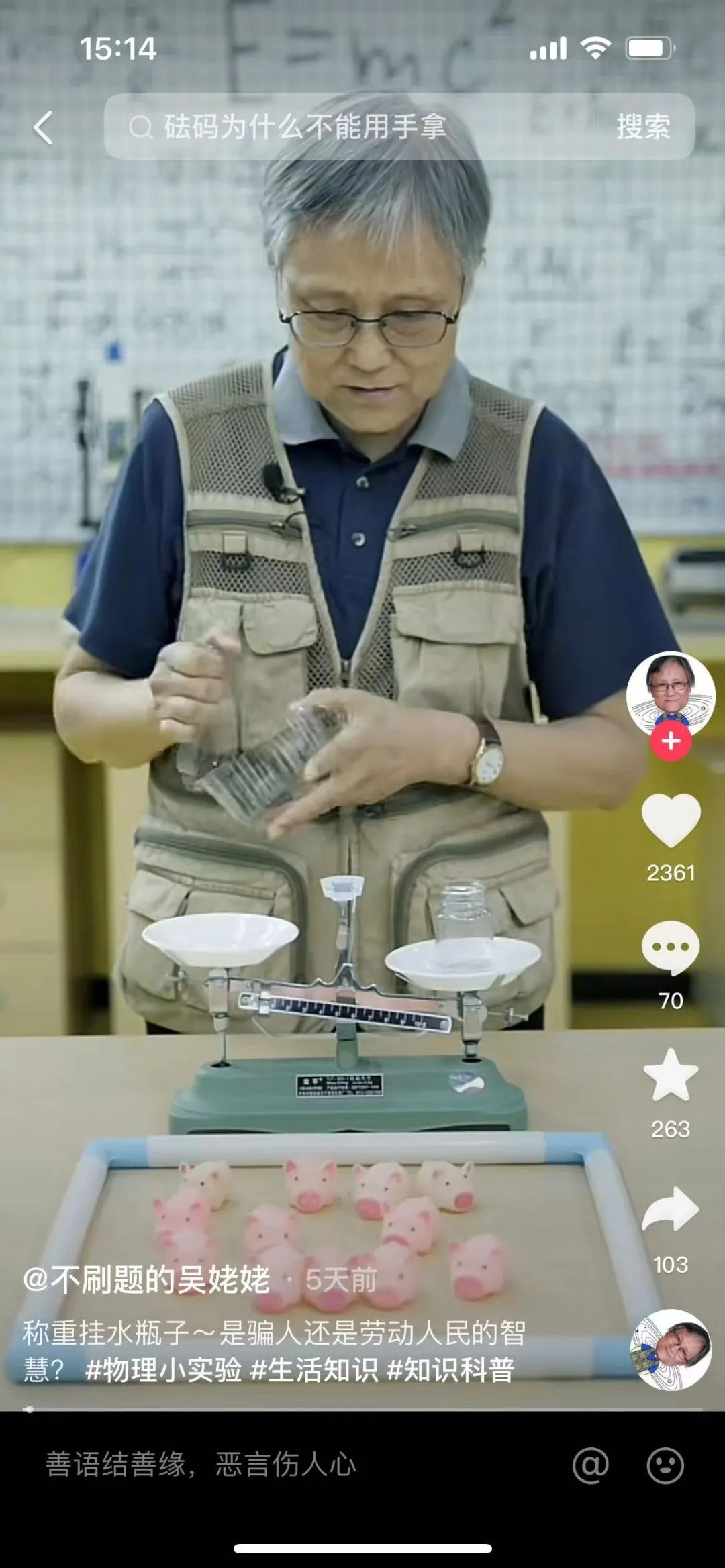Viewport: 725px width, 1568px height.
Task: Add the video to favorites with the star
Action: 671,1076
